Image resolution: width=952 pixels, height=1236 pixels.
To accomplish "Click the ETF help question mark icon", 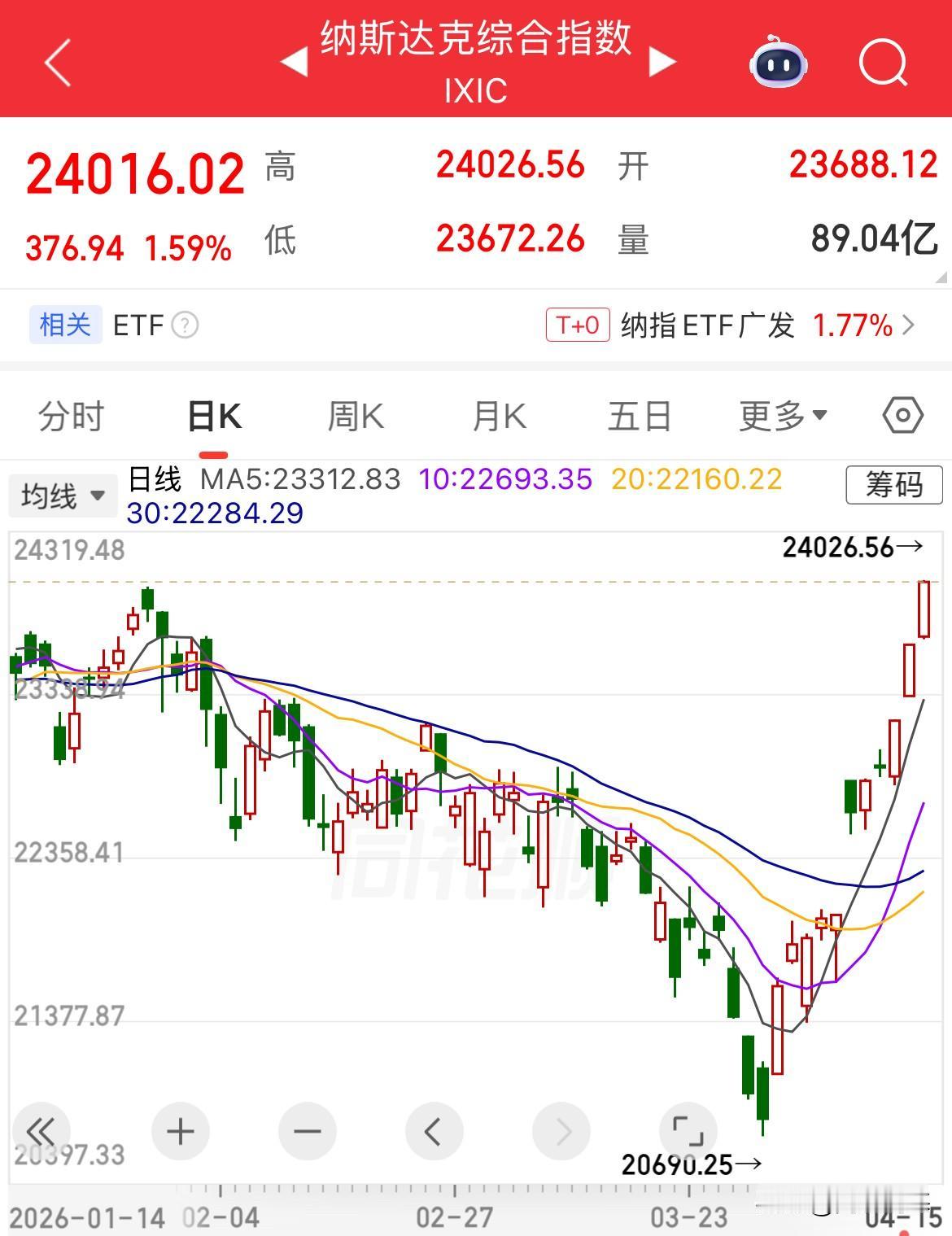I will pyautogui.click(x=186, y=325).
